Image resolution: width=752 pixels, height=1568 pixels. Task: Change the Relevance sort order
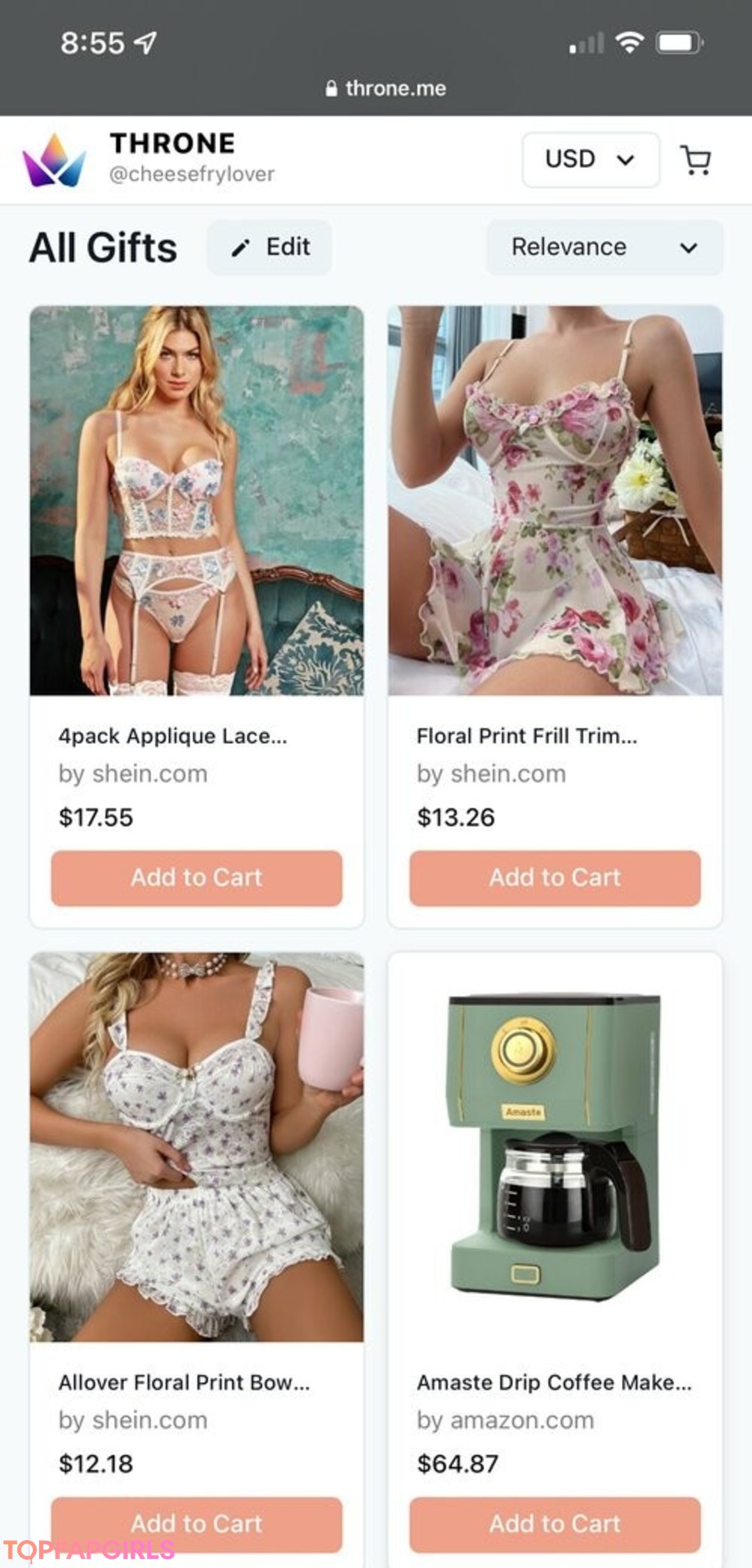pos(604,247)
